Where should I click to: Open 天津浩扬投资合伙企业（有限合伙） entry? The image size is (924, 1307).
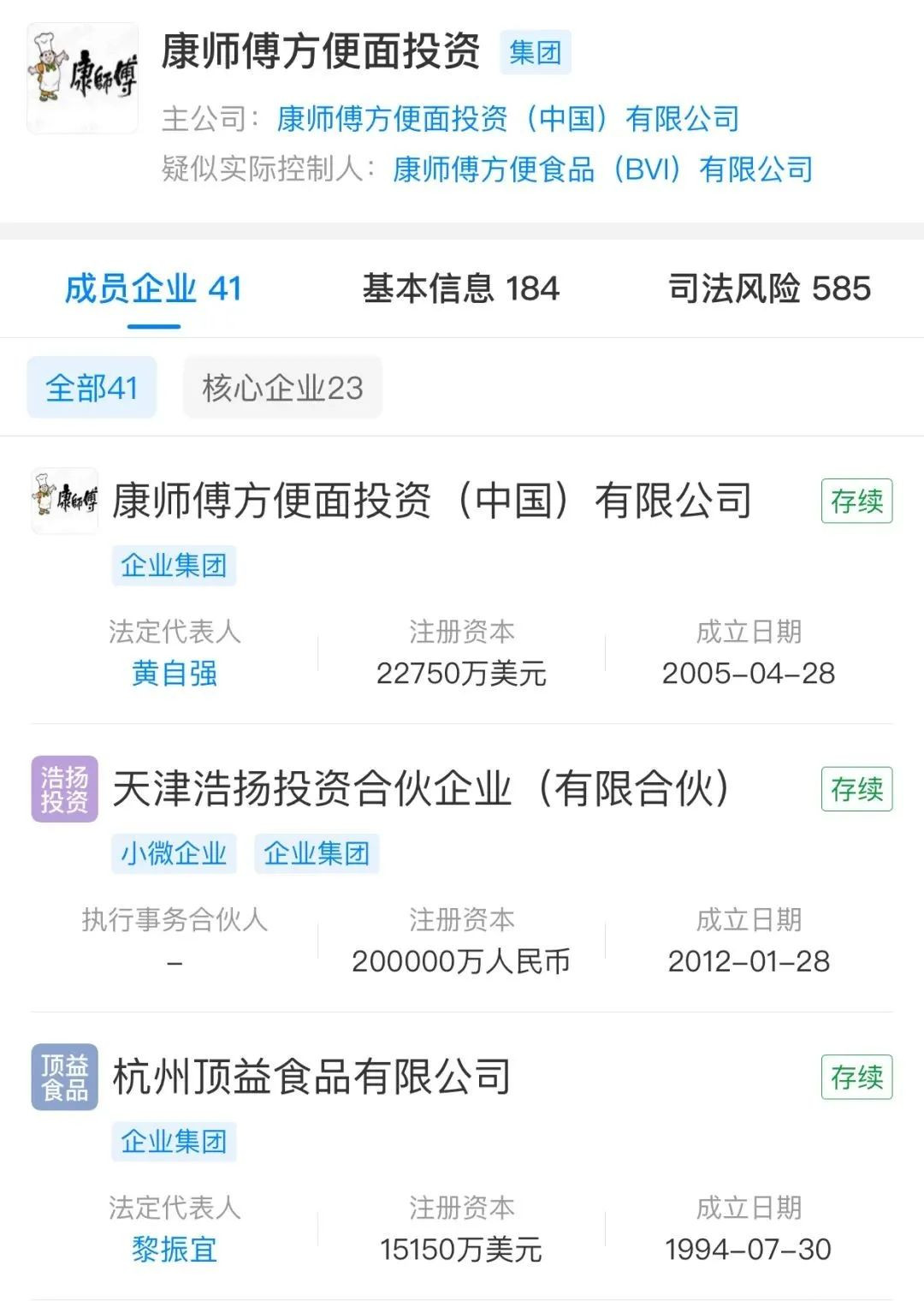421,788
